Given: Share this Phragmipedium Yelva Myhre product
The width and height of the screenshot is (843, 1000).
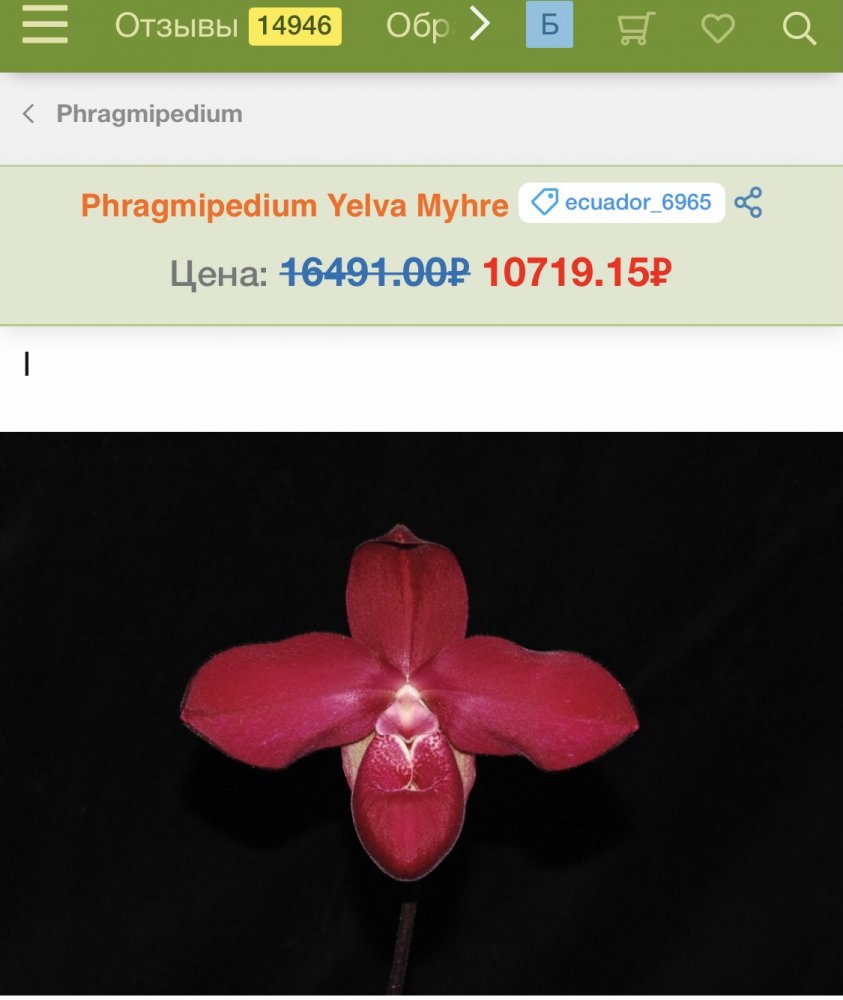Looking at the screenshot, I should 748,203.
